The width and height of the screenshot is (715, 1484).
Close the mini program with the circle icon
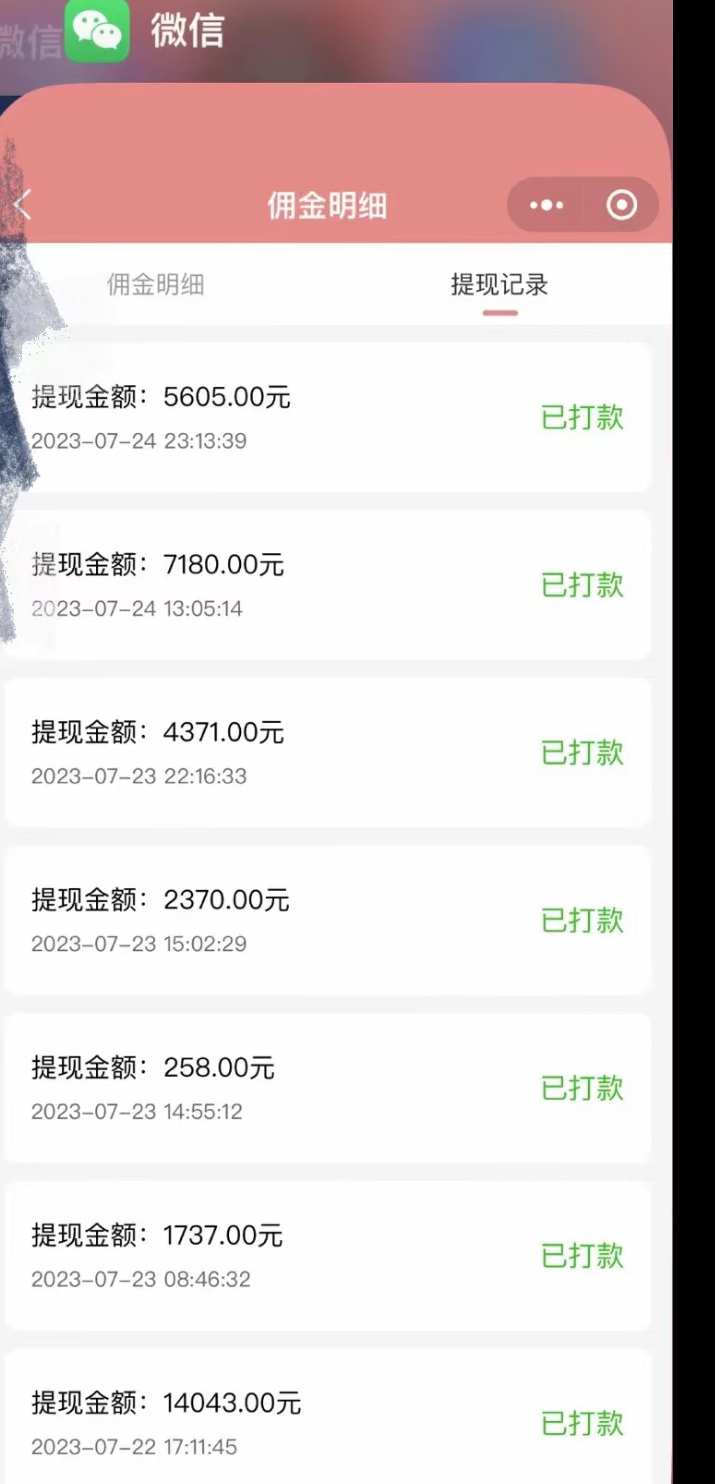(621, 206)
